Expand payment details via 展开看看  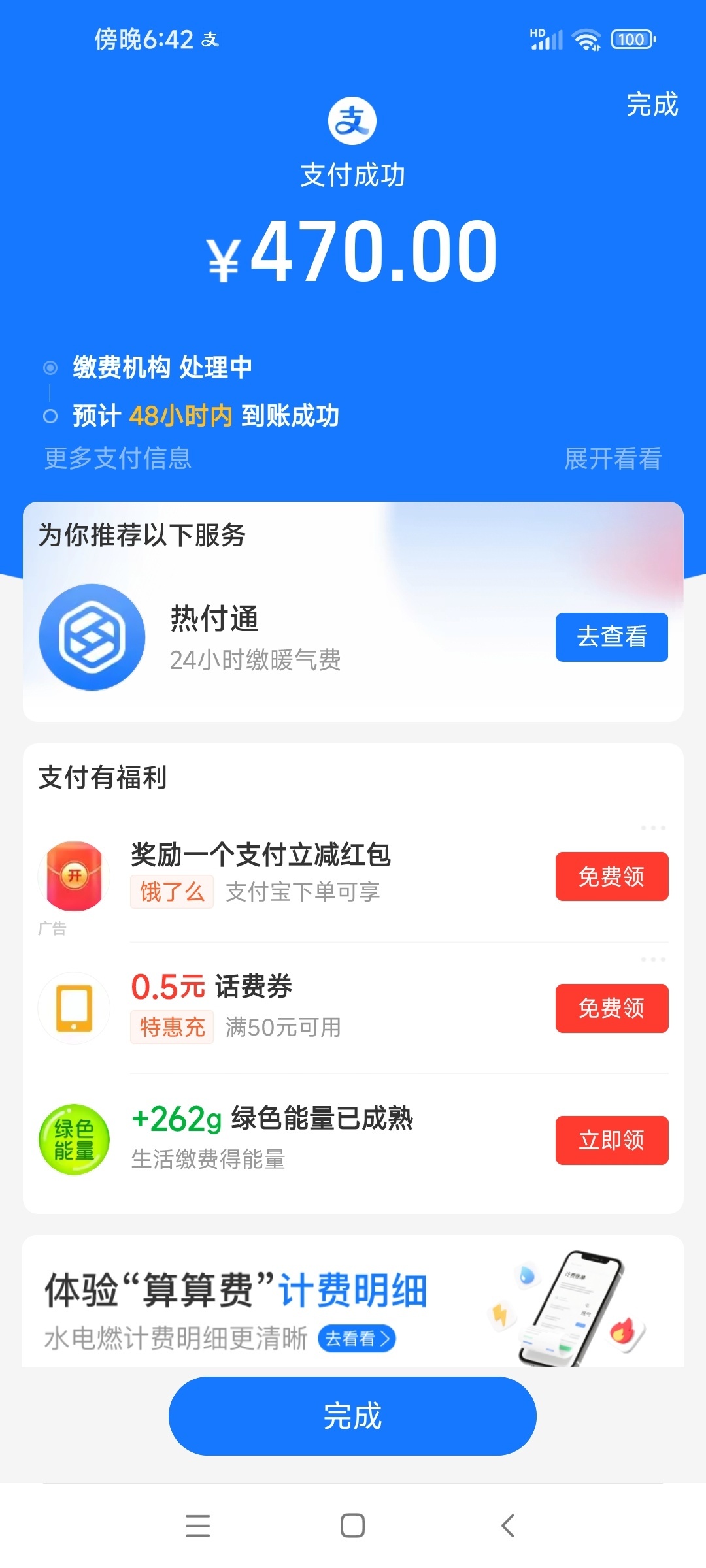pos(613,459)
